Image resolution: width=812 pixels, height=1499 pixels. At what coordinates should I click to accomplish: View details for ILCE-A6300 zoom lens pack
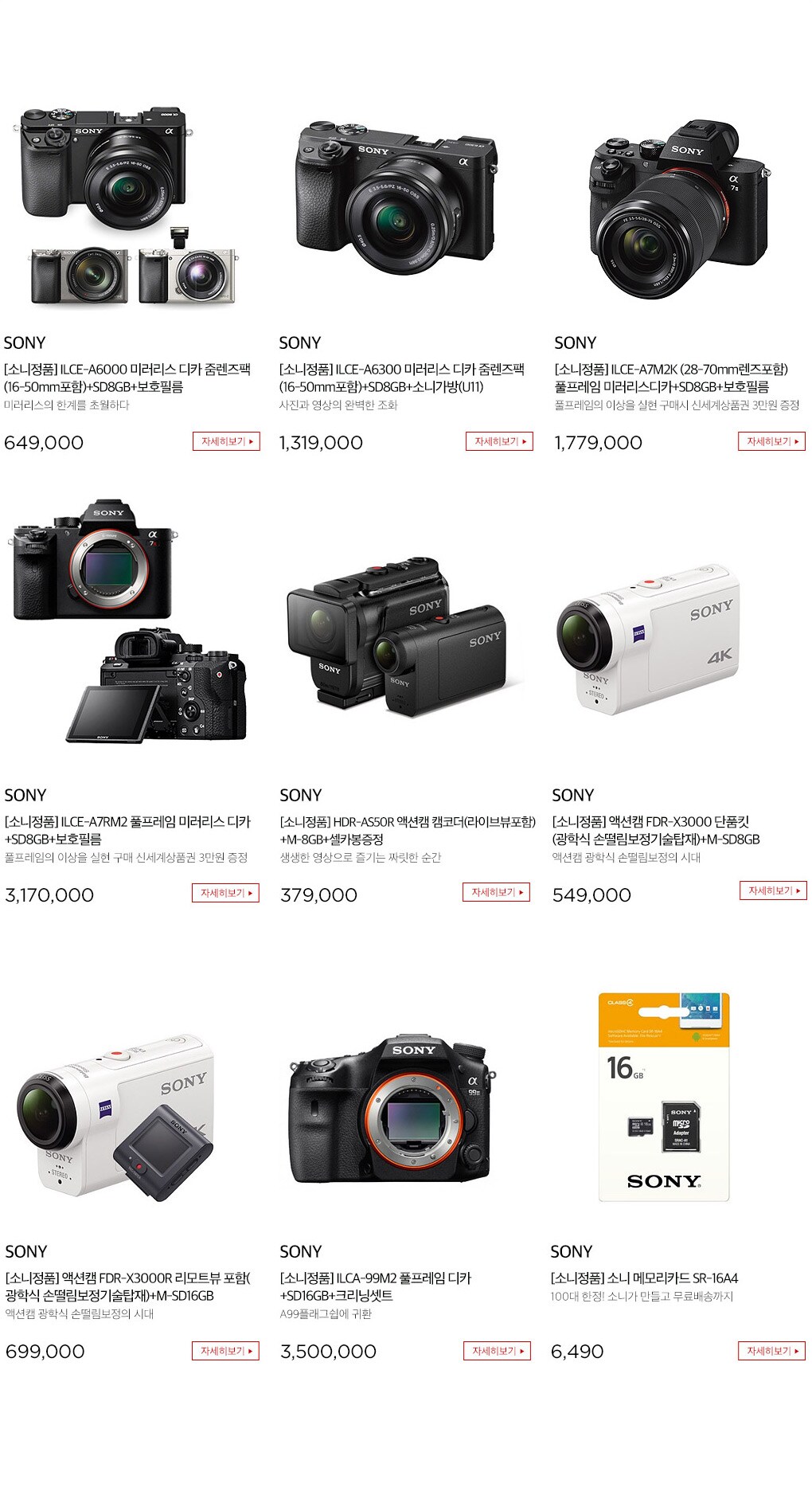click(x=499, y=441)
